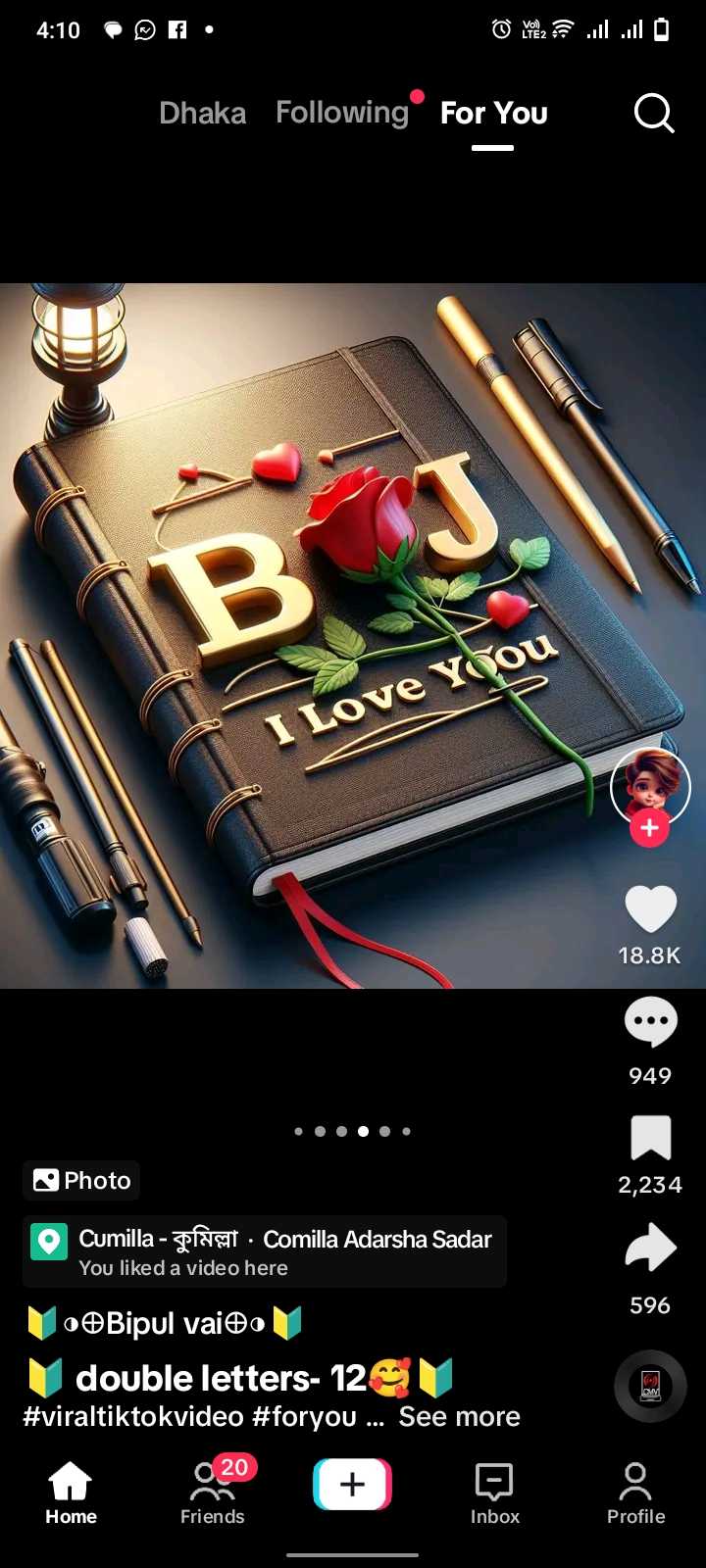
Task: Share this photo post
Action: [650, 1248]
